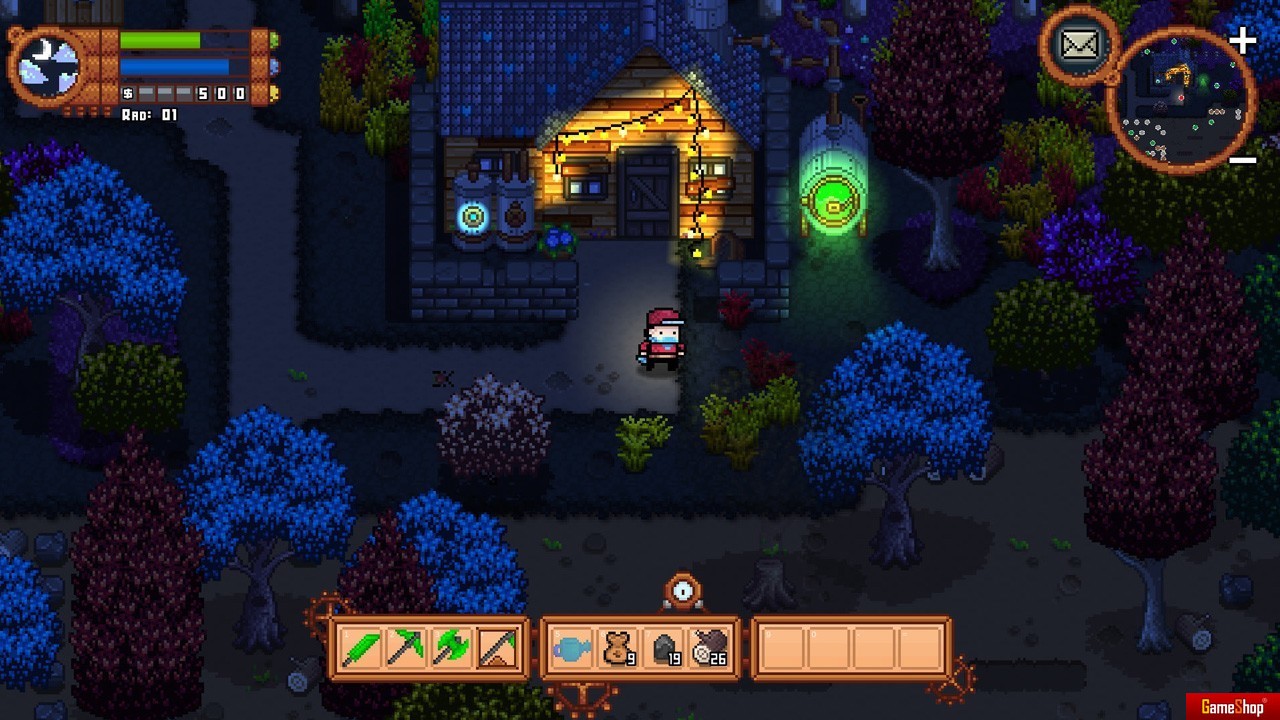Select the stone stack of 19
Viewport: 1280px width, 720px height.
tap(664, 650)
